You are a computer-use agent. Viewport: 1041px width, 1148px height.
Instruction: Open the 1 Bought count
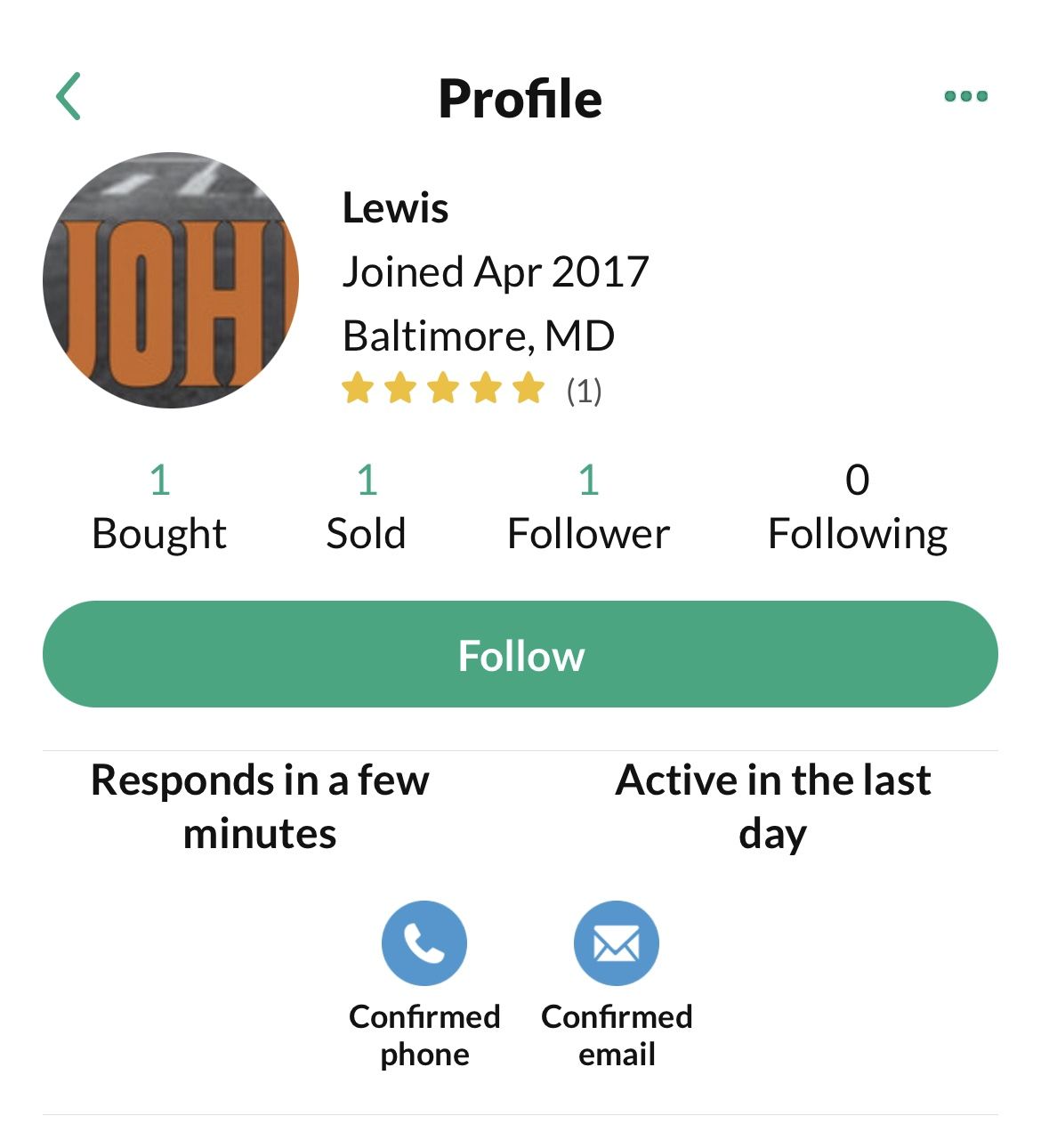(x=159, y=507)
